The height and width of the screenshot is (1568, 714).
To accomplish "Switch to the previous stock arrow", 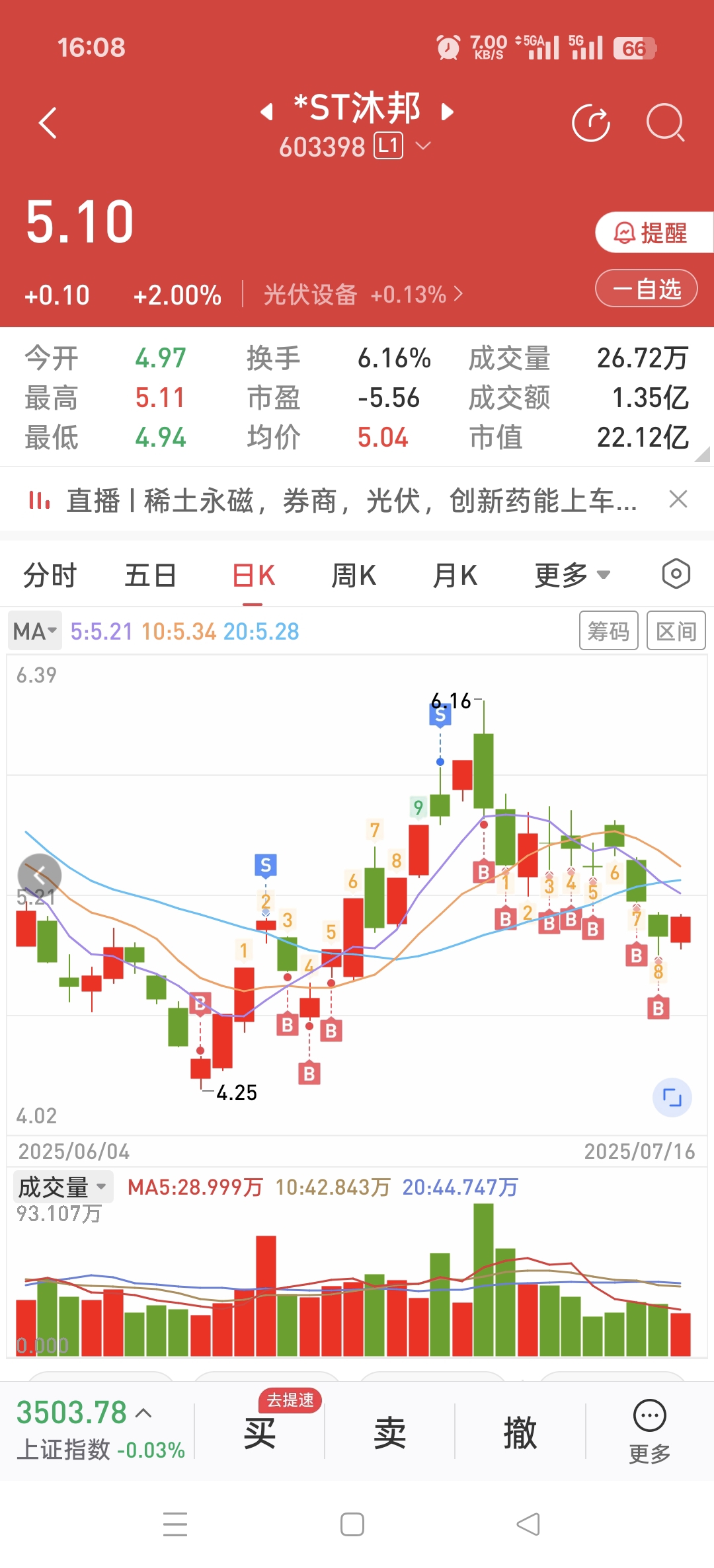I will tap(266, 111).
